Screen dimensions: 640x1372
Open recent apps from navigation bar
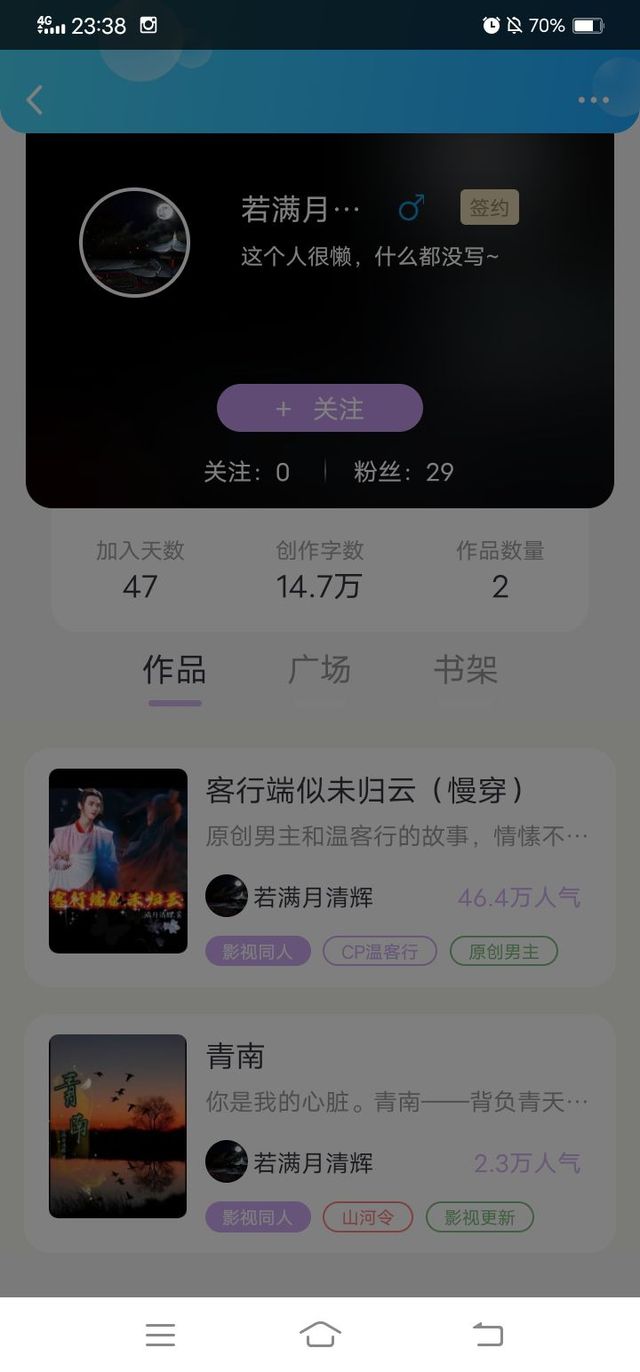coord(160,1334)
